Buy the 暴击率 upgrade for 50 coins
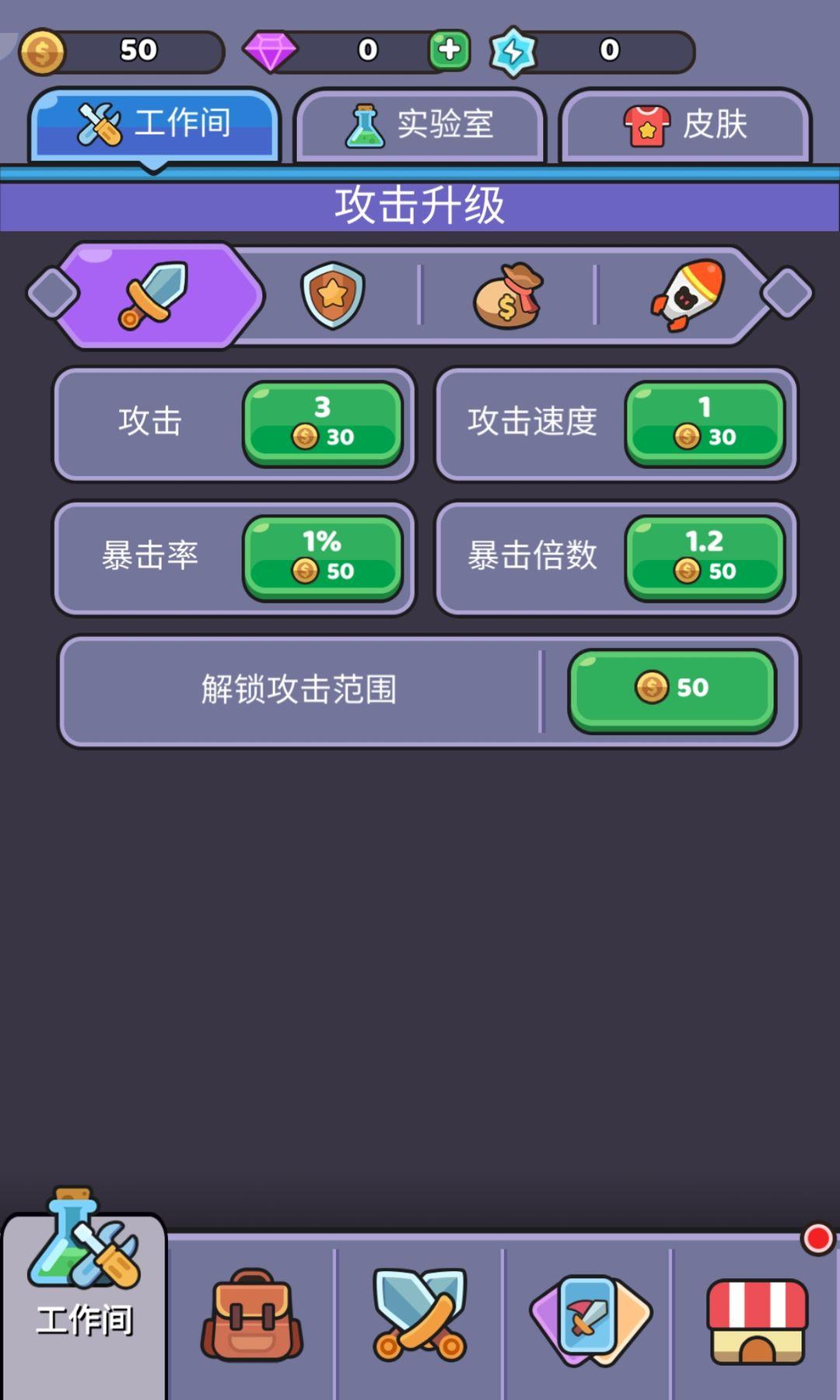The height and width of the screenshot is (1400, 840). 323,558
